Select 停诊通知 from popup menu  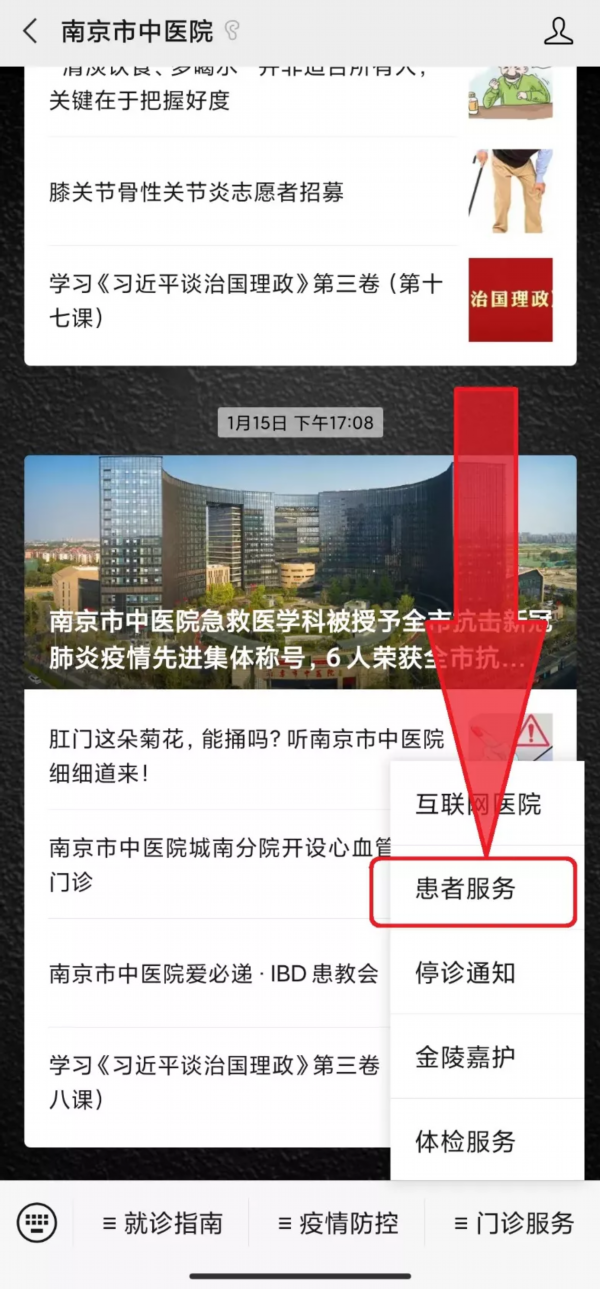click(x=466, y=972)
